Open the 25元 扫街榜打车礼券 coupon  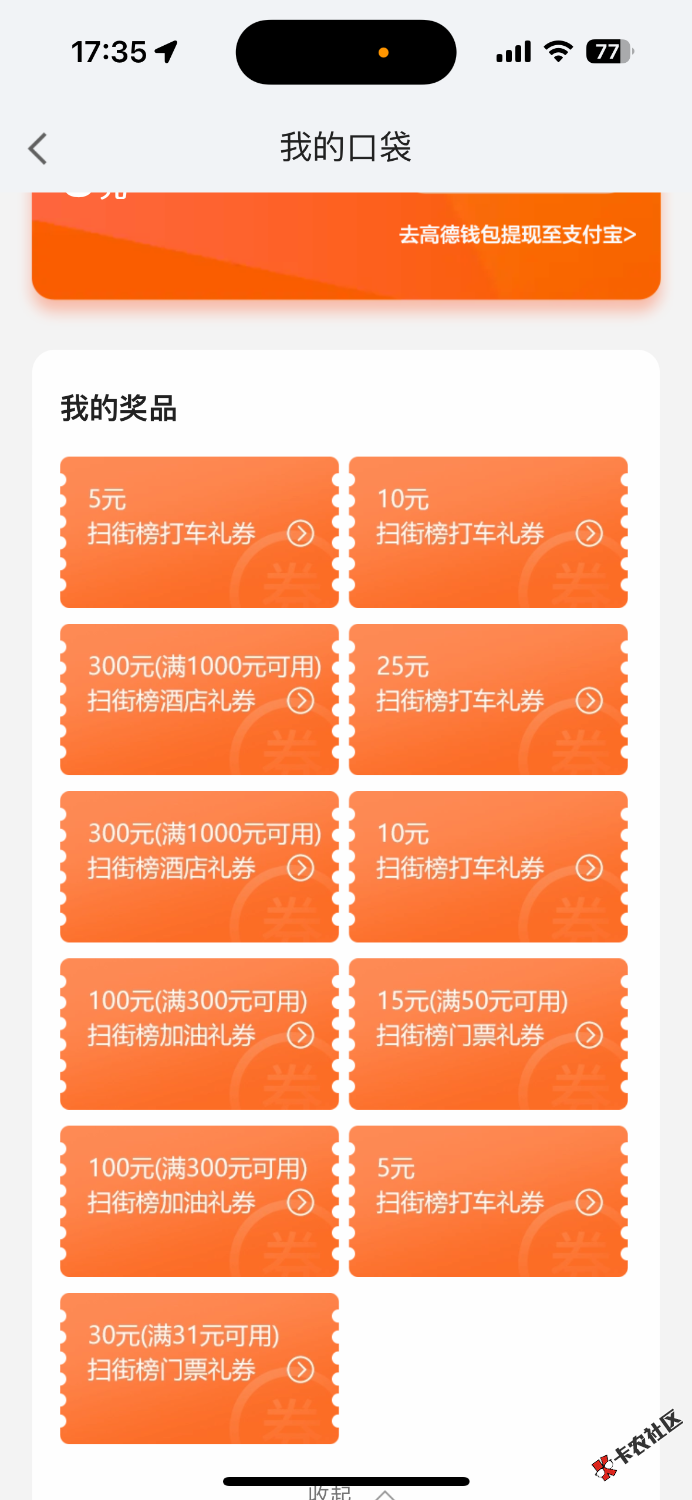click(488, 699)
